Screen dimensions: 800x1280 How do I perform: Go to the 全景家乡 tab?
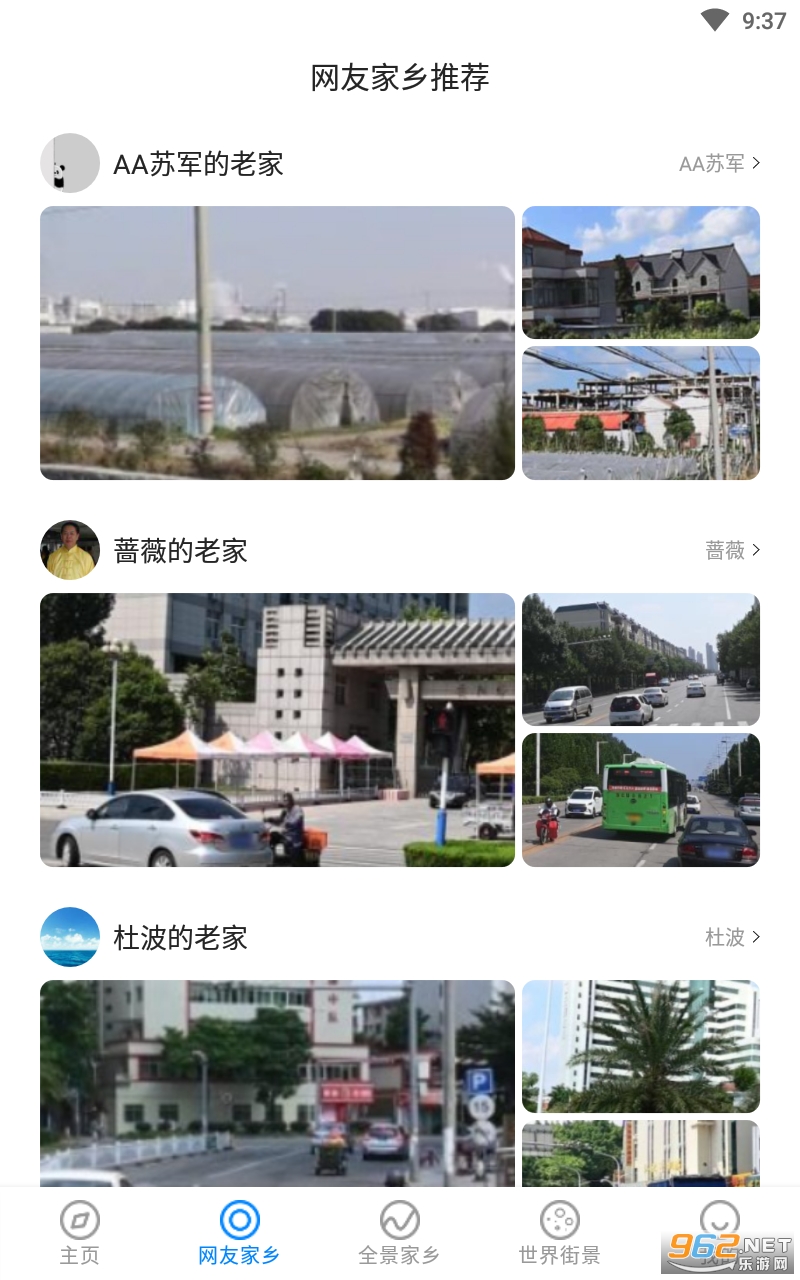point(399,1234)
